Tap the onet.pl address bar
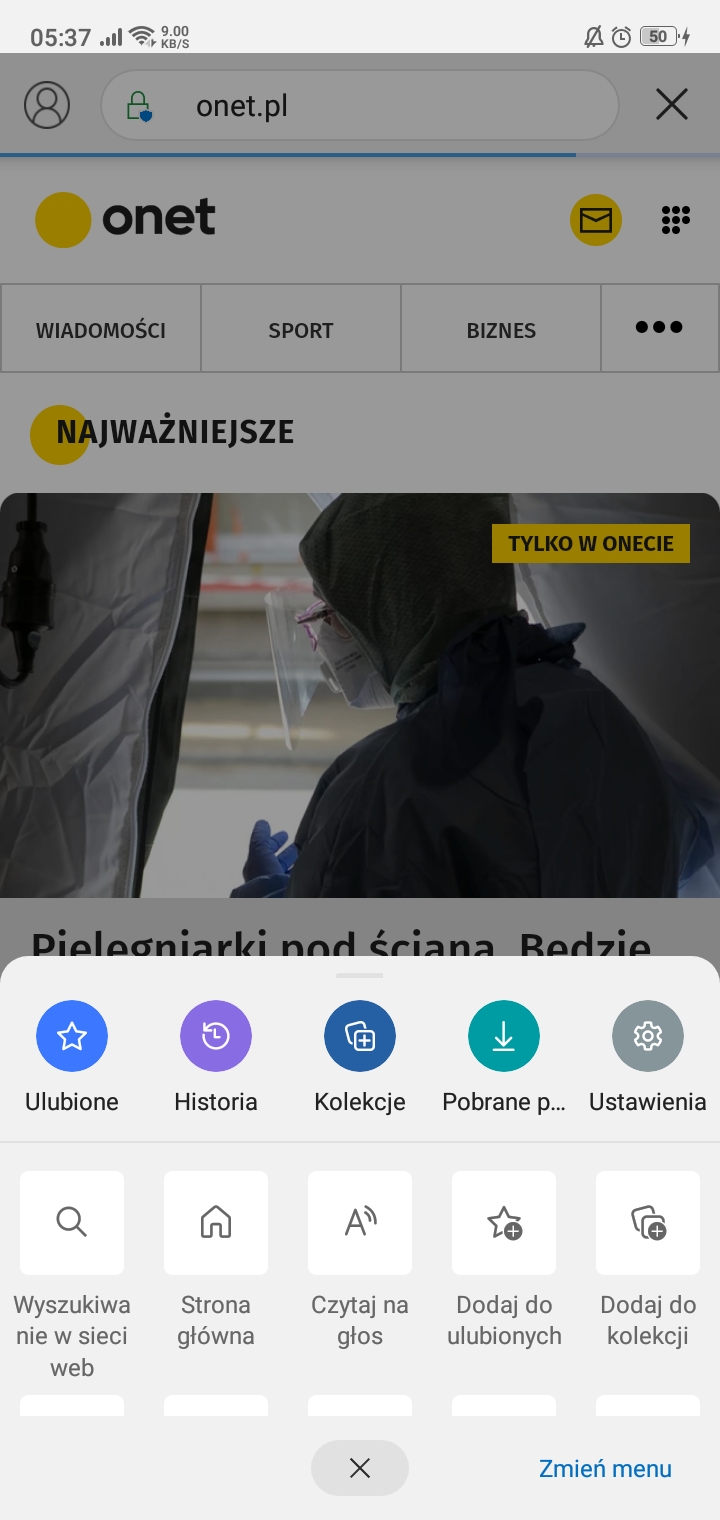Viewport: 720px width, 1520px height. point(360,105)
